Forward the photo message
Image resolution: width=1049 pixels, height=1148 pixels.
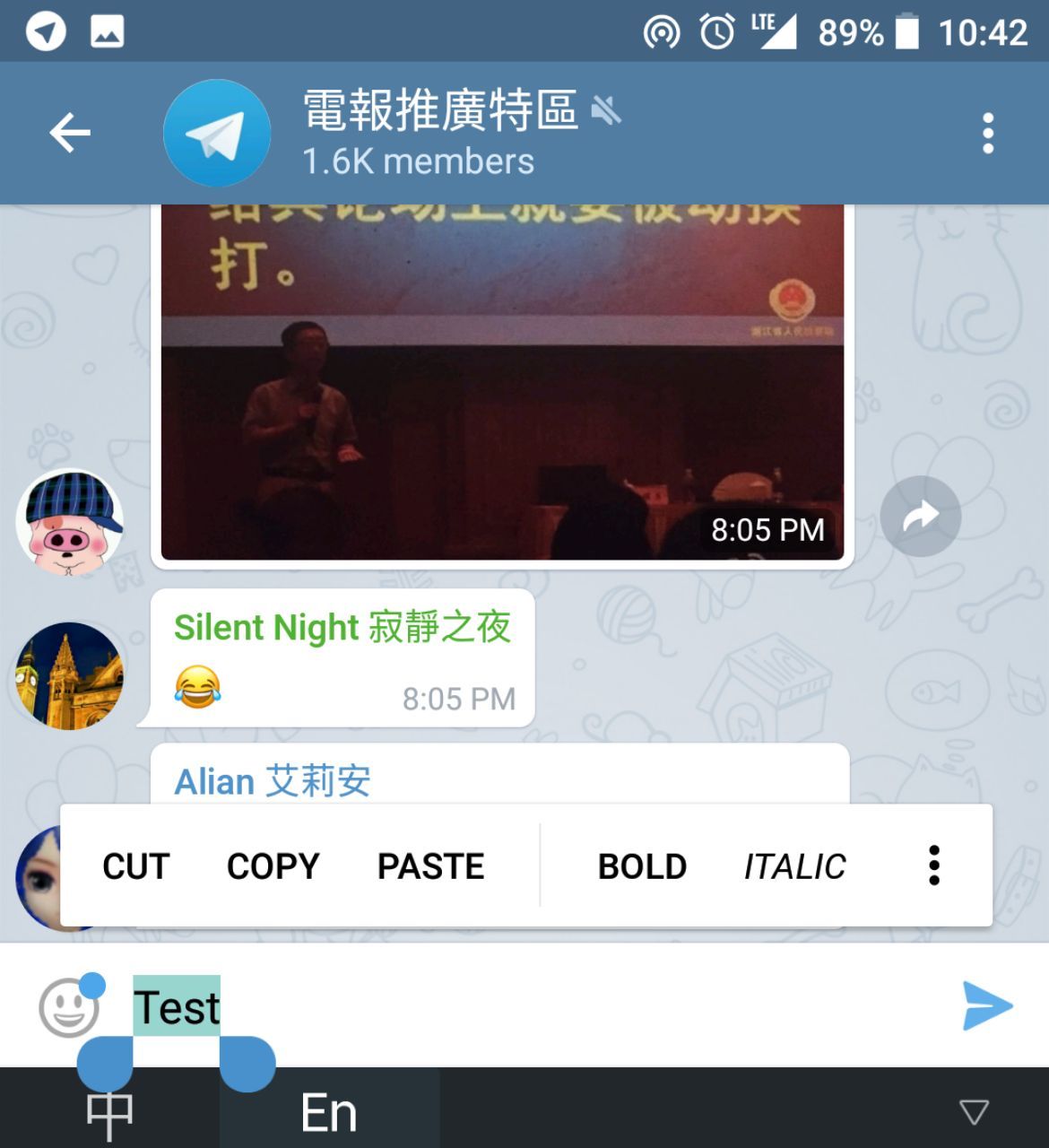(x=920, y=517)
